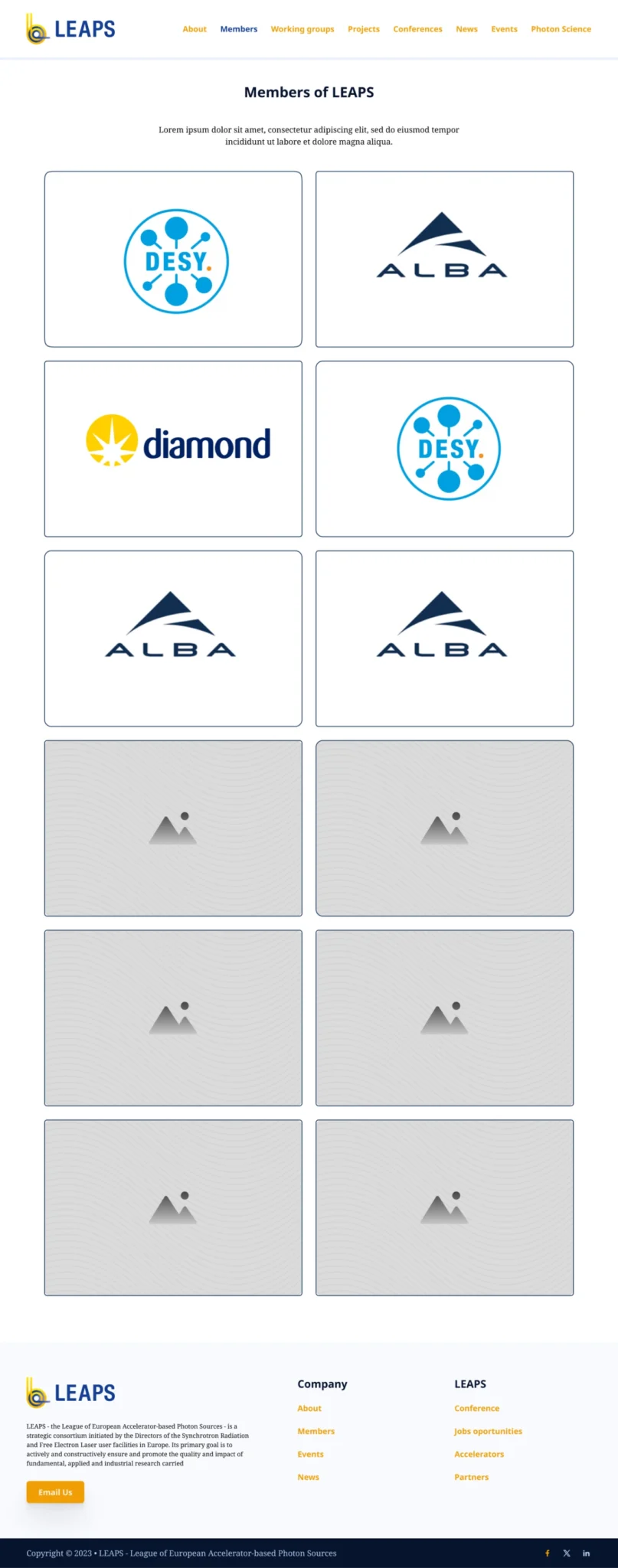
Task: Open footer Conference link
Action: 476,1408
